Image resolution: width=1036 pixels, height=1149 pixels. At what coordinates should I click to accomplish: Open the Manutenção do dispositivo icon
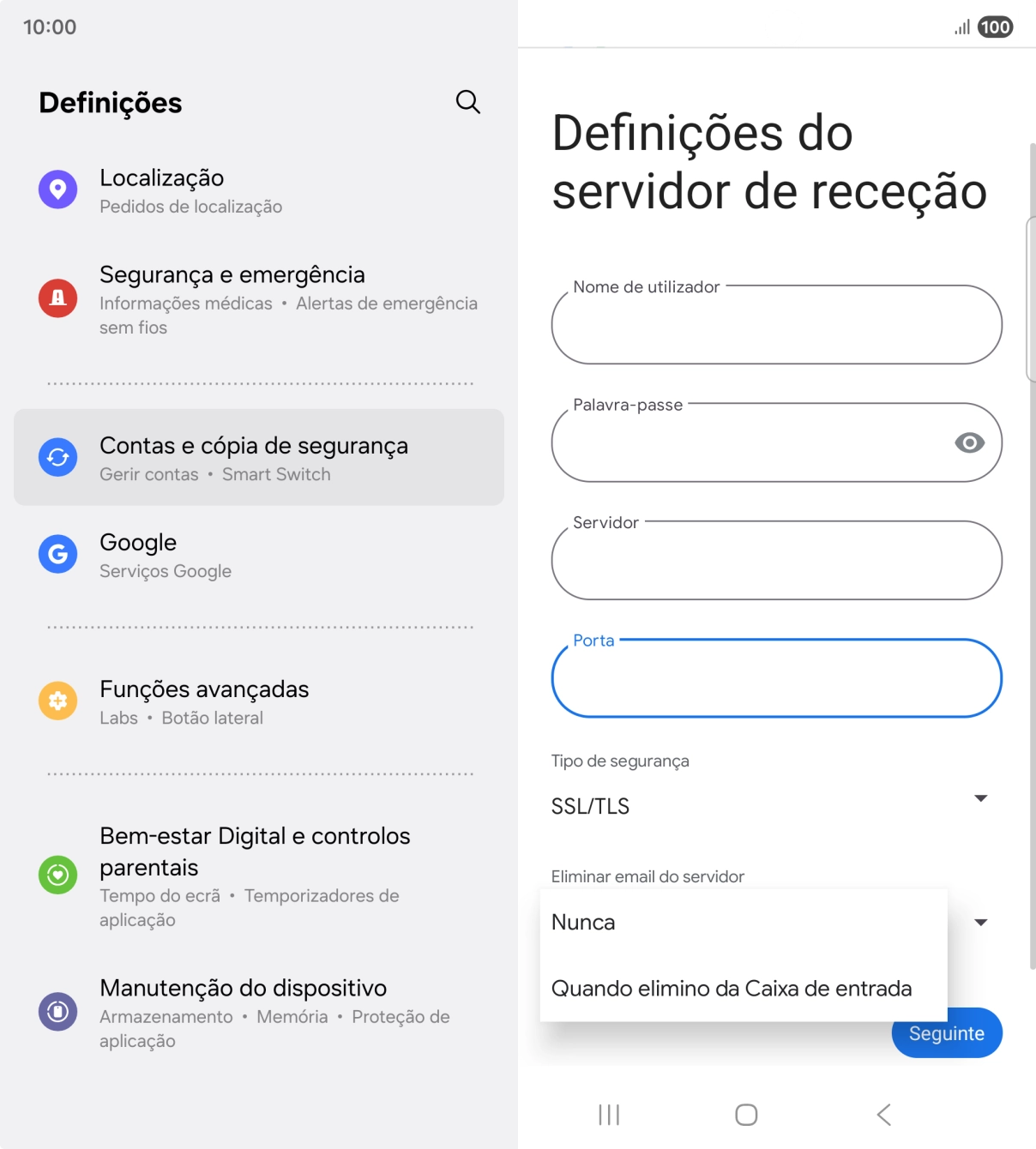pyautogui.click(x=57, y=1011)
